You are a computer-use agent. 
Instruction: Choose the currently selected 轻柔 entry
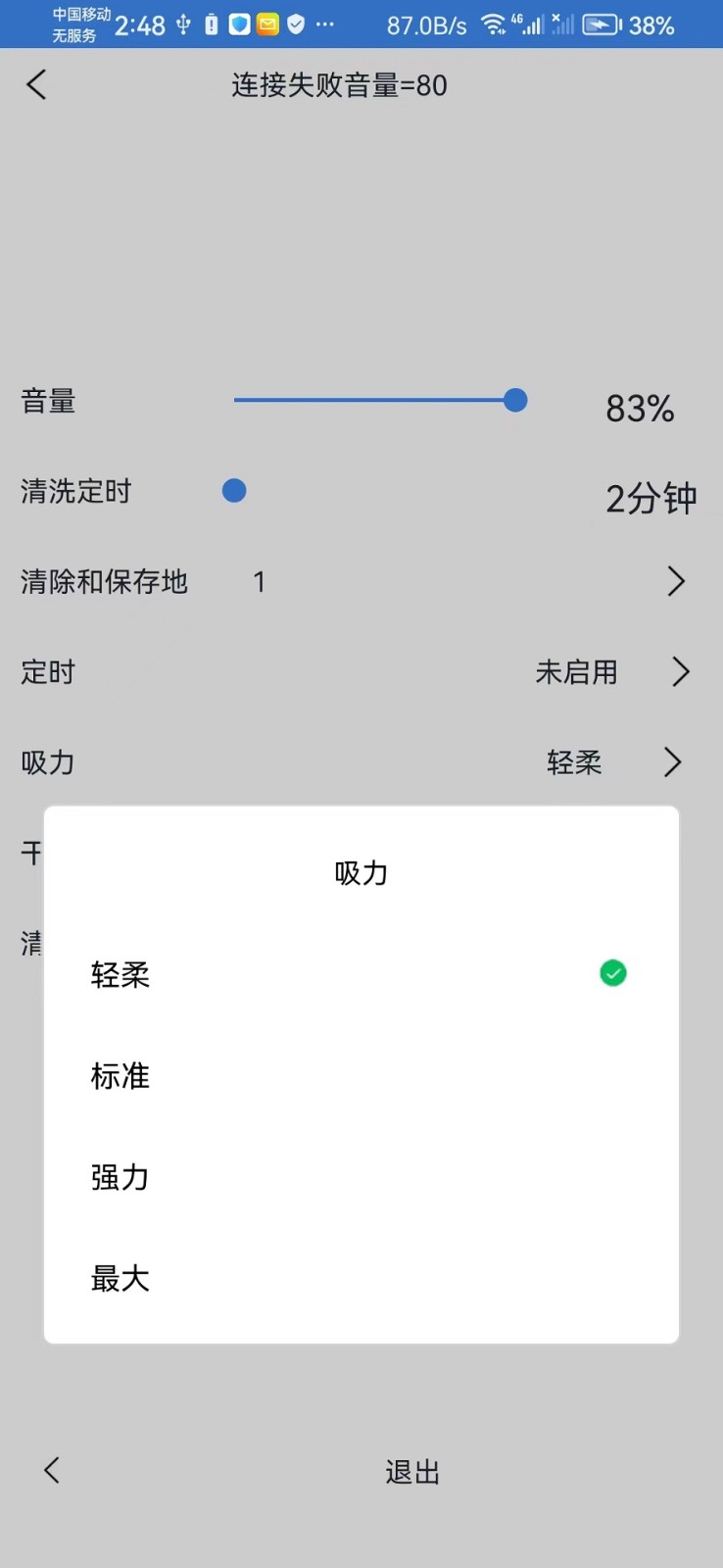point(120,974)
